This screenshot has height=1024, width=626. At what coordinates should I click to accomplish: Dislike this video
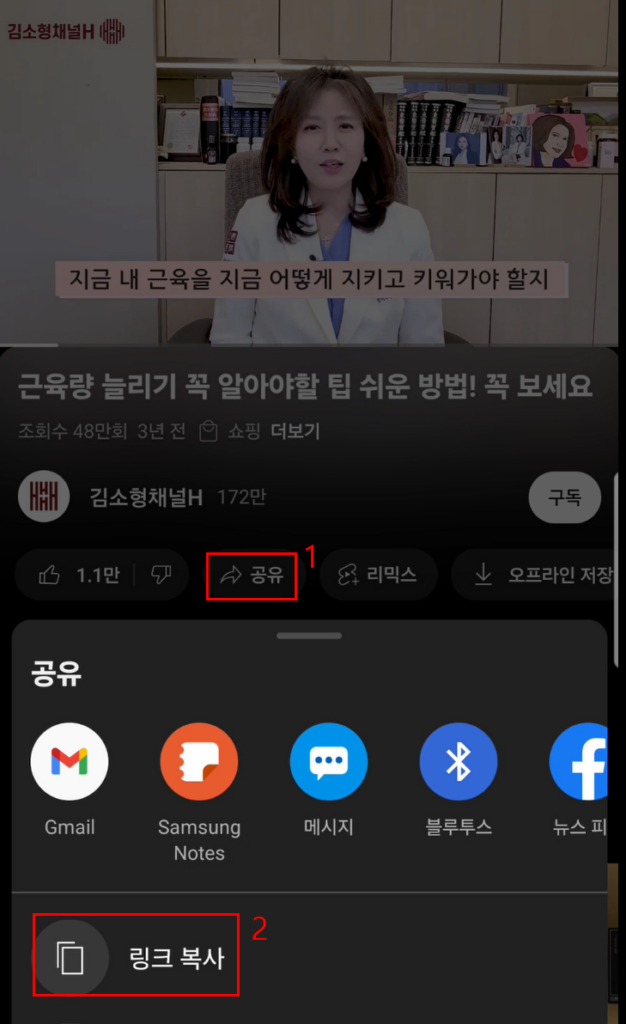[160, 575]
